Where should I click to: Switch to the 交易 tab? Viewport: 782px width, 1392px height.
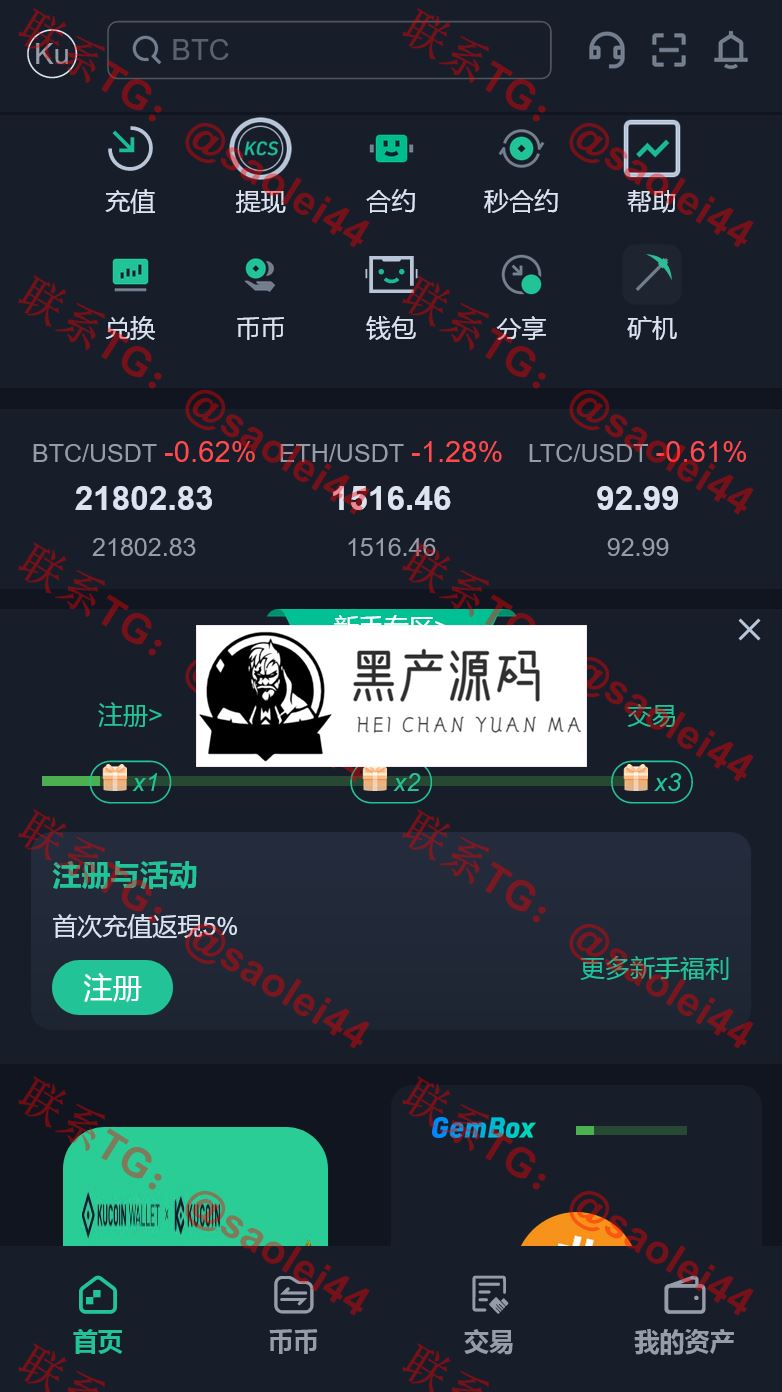488,1314
